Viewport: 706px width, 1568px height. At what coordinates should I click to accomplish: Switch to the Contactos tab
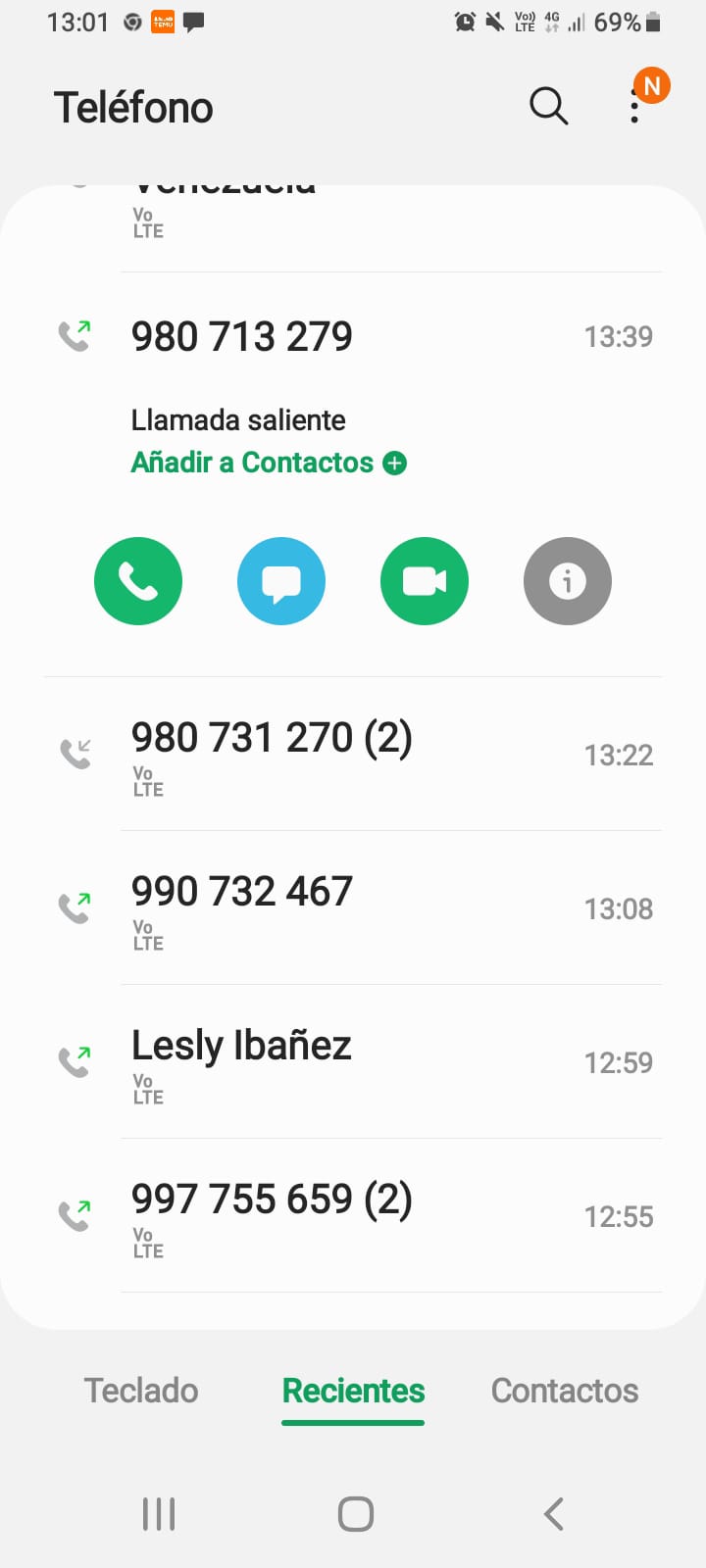(565, 1391)
